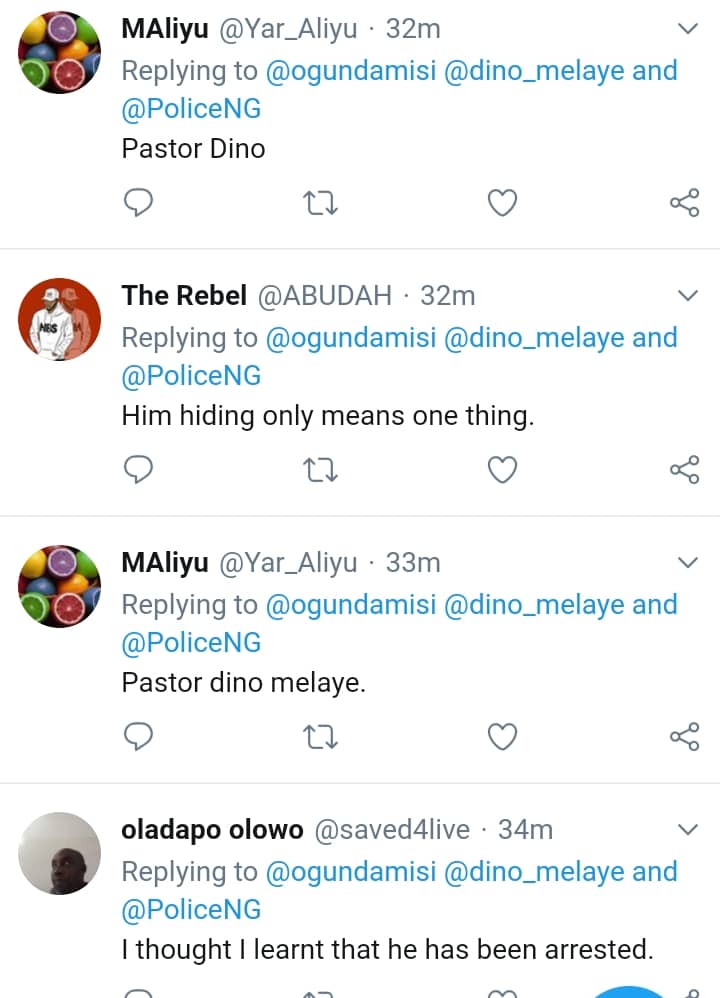This screenshot has height=998, width=720.
Task: Reply to The Rebel's "Him hiding" tweet
Action: click(138, 470)
